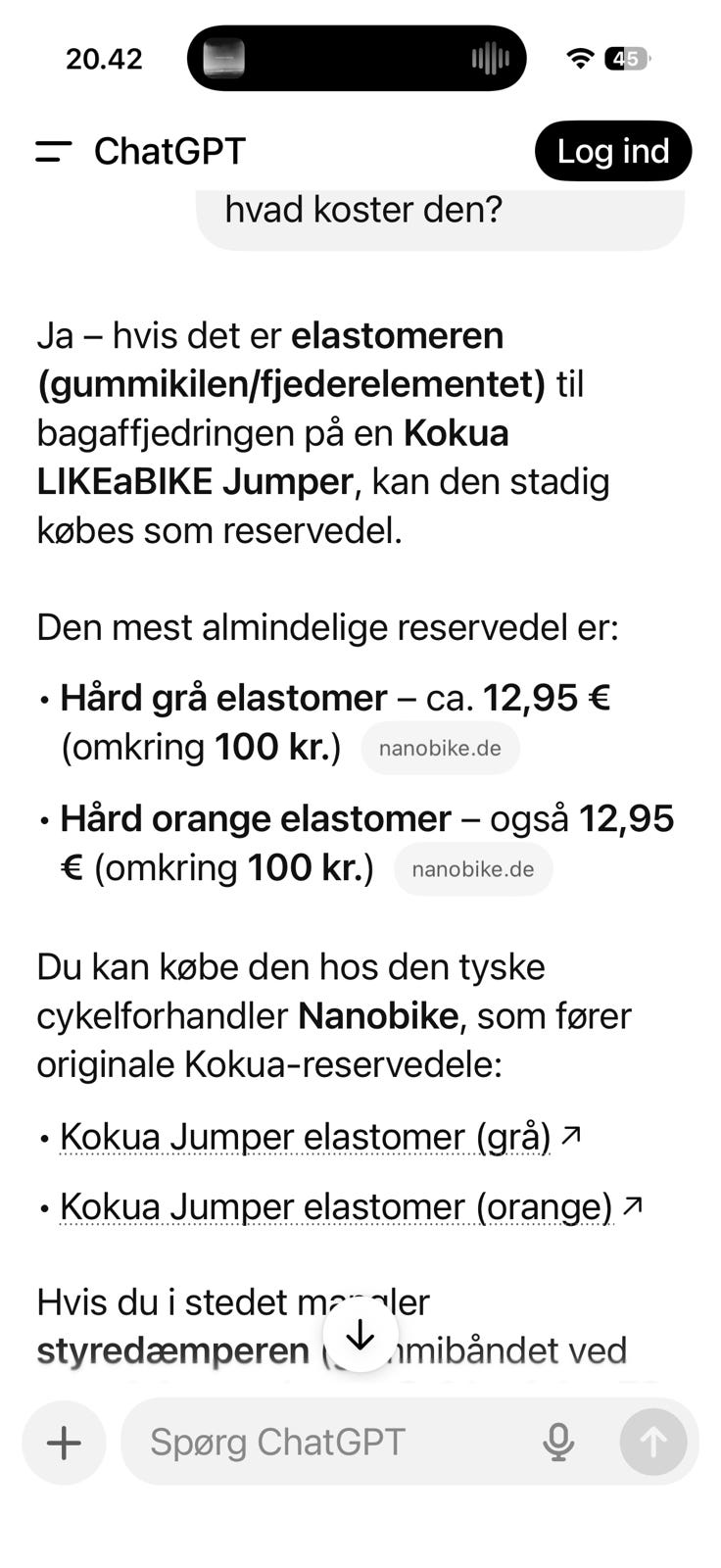Open the sidebar menu icon

54,152
